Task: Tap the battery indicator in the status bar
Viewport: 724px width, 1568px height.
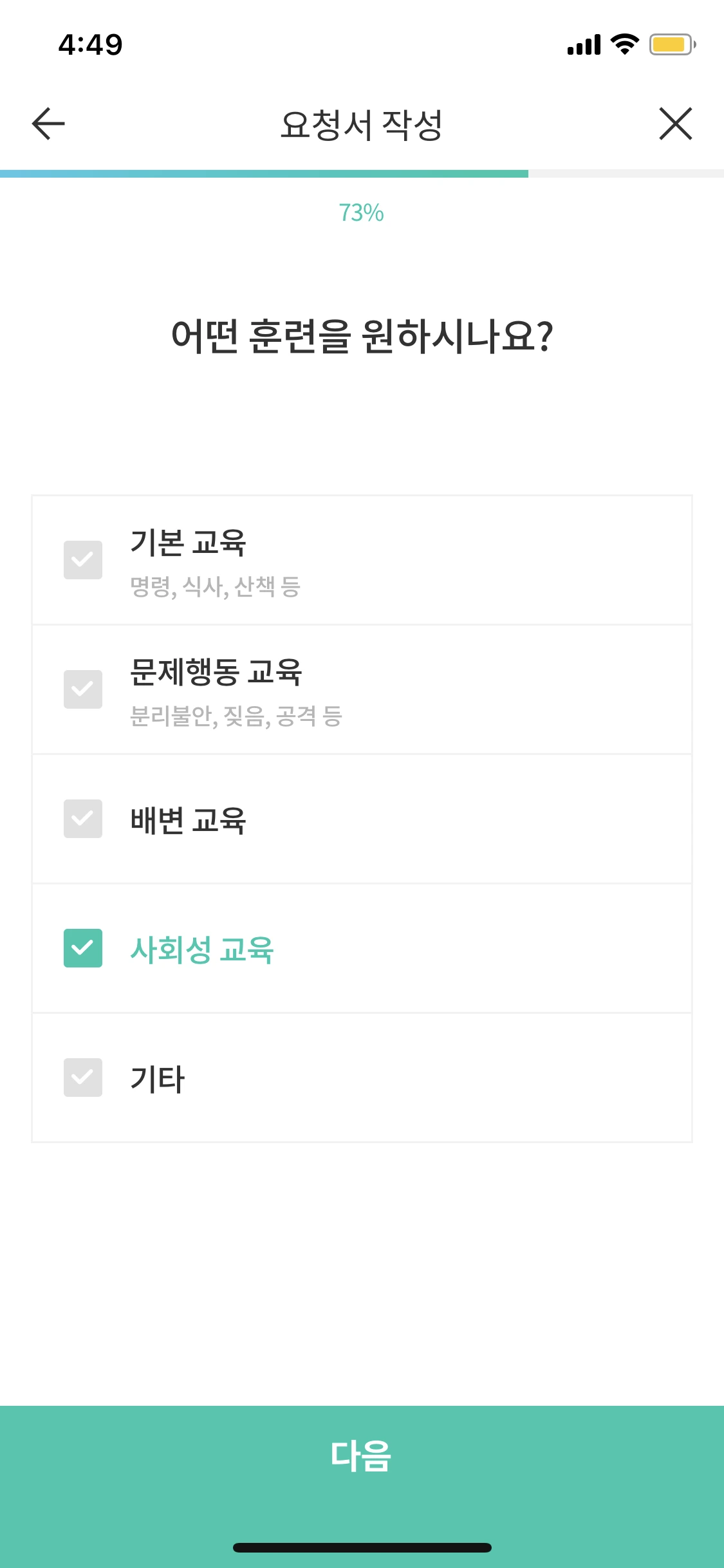Action: click(672, 44)
